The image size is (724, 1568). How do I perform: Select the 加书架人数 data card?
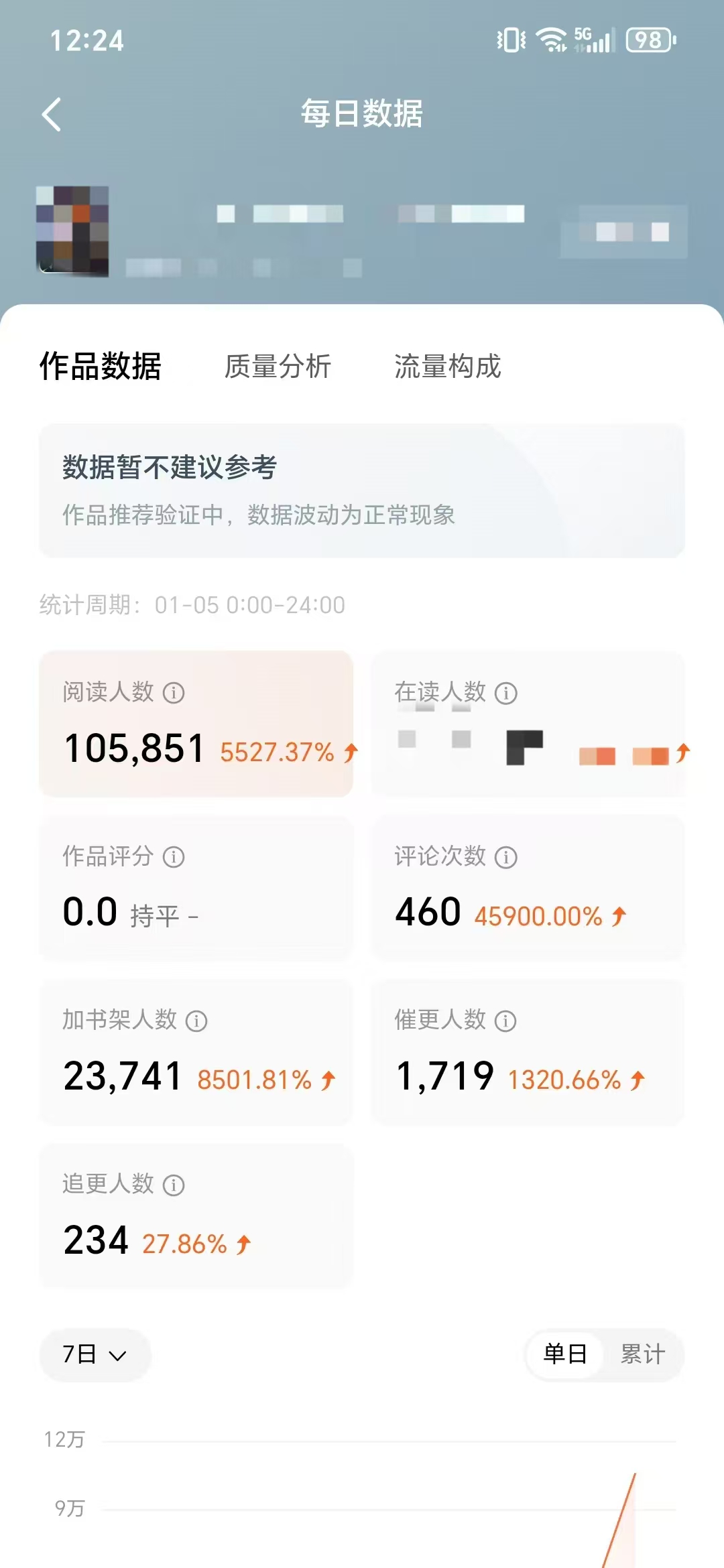click(196, 1052)
